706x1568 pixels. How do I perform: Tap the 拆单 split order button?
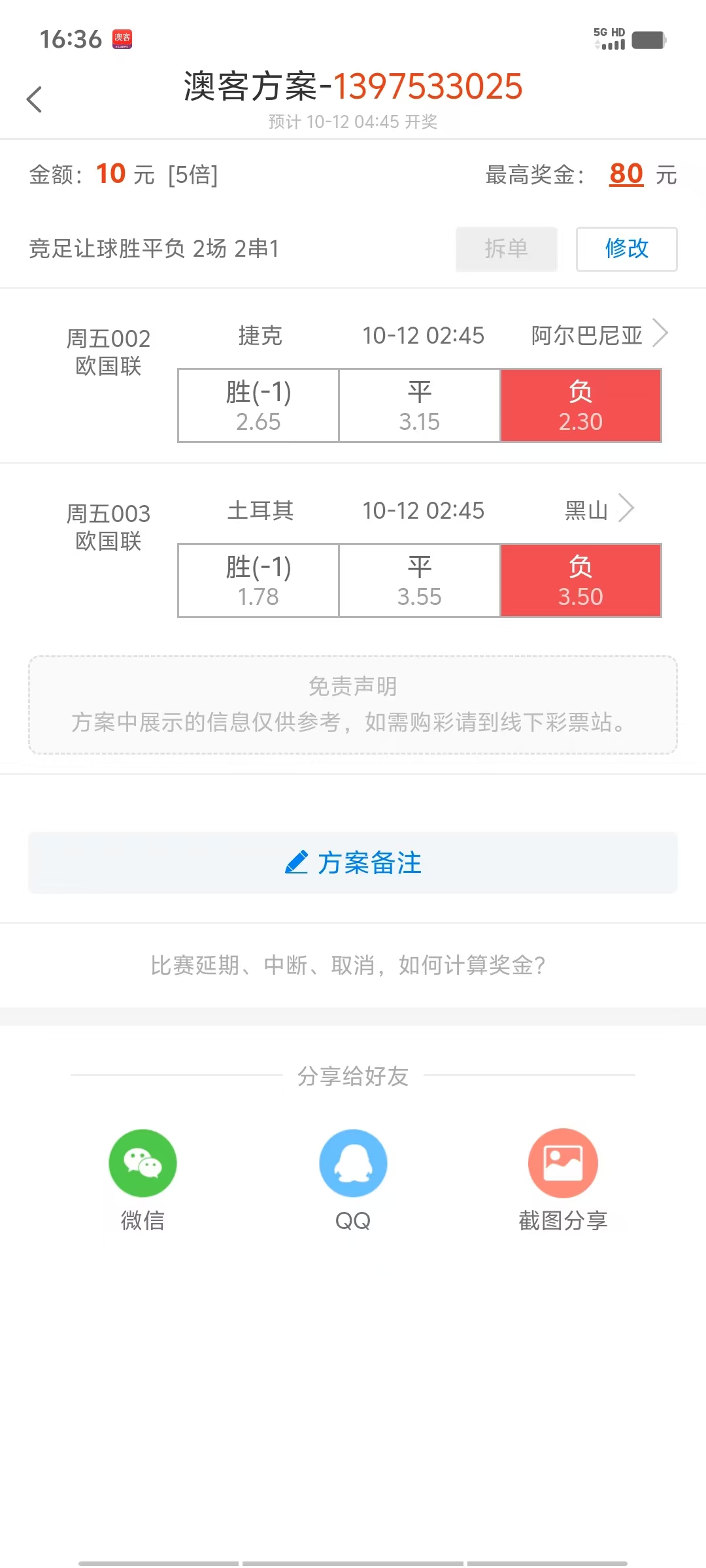point(506,249)
